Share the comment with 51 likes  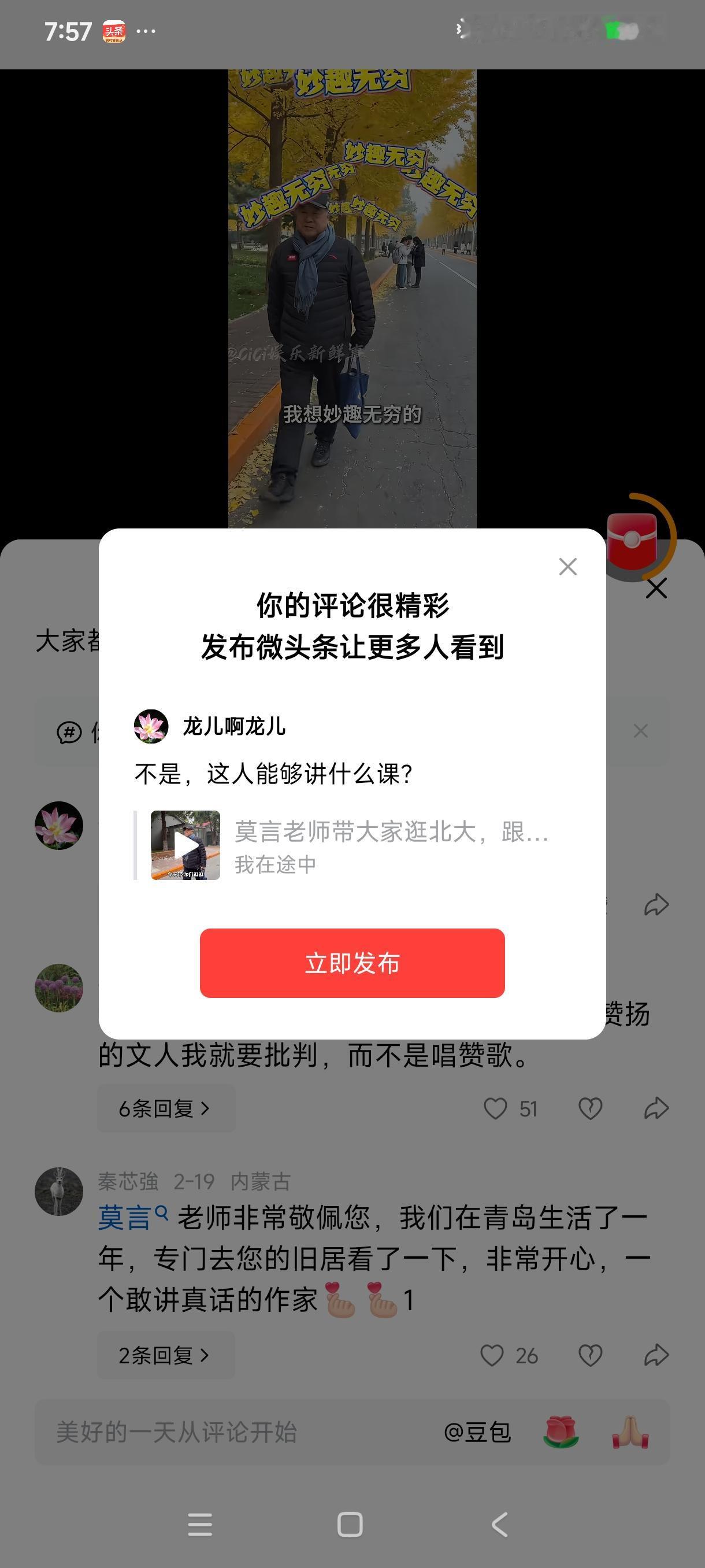point(656,1108)
